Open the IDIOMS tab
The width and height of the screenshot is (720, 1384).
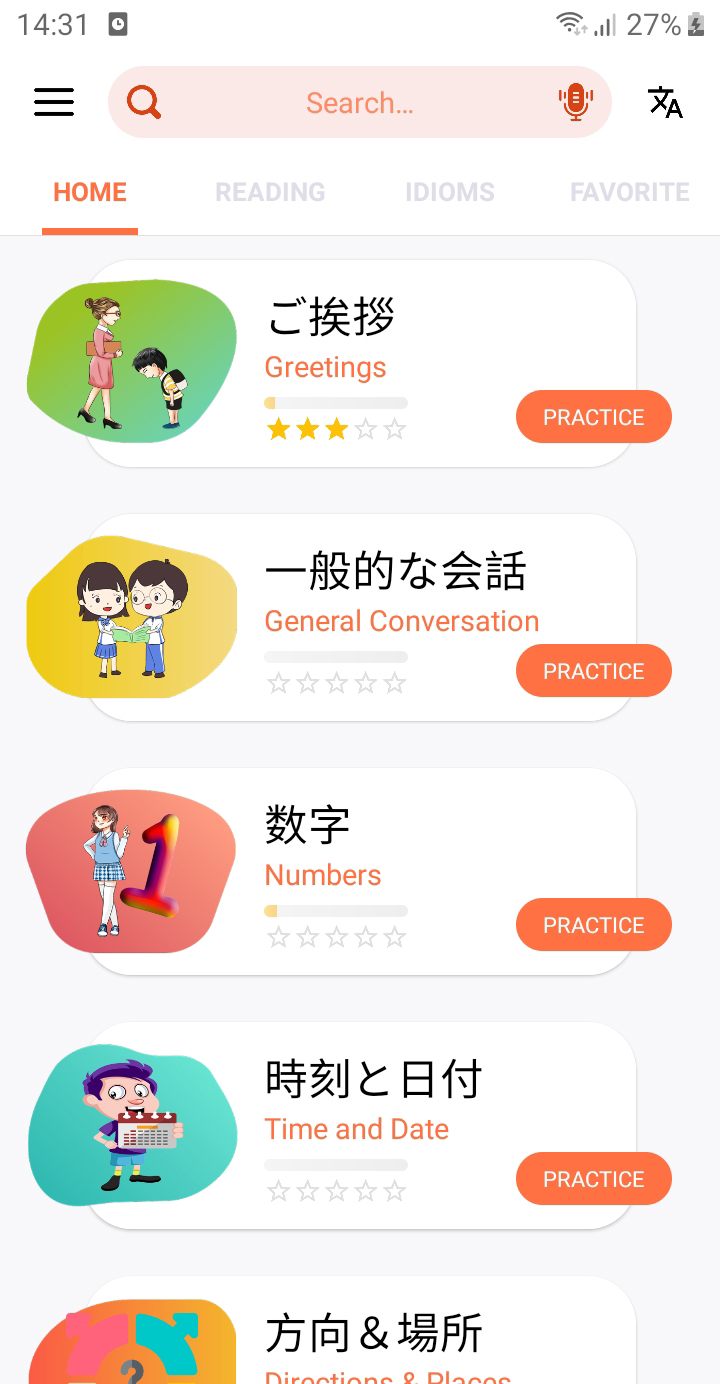(450, 191)
